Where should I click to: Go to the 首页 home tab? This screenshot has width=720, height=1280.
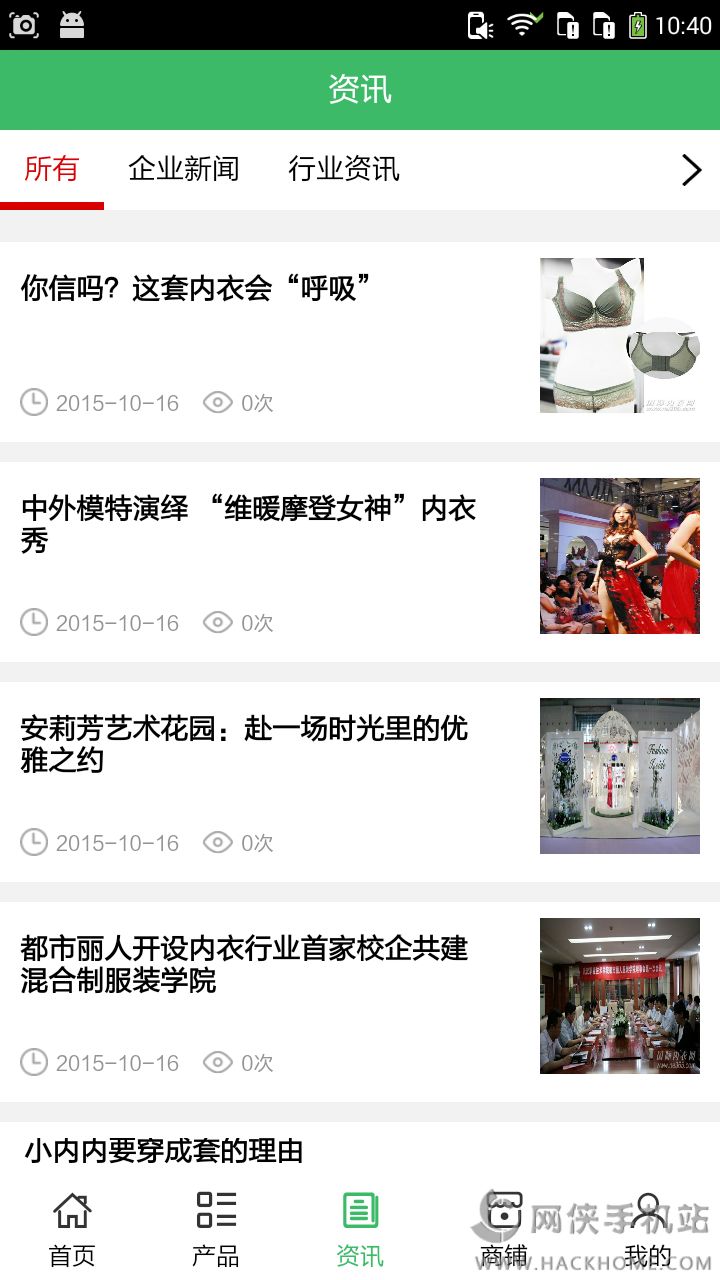pos(72,1228)
